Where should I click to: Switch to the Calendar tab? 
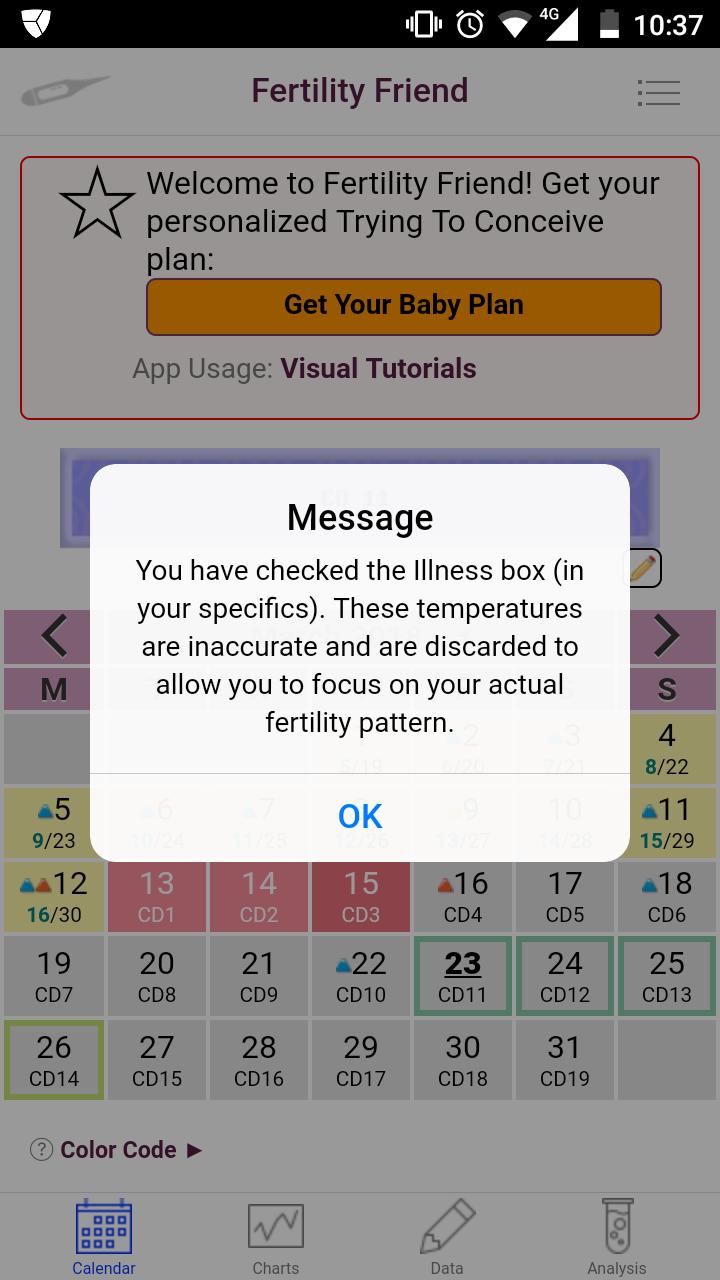[x=104, y=1238]
